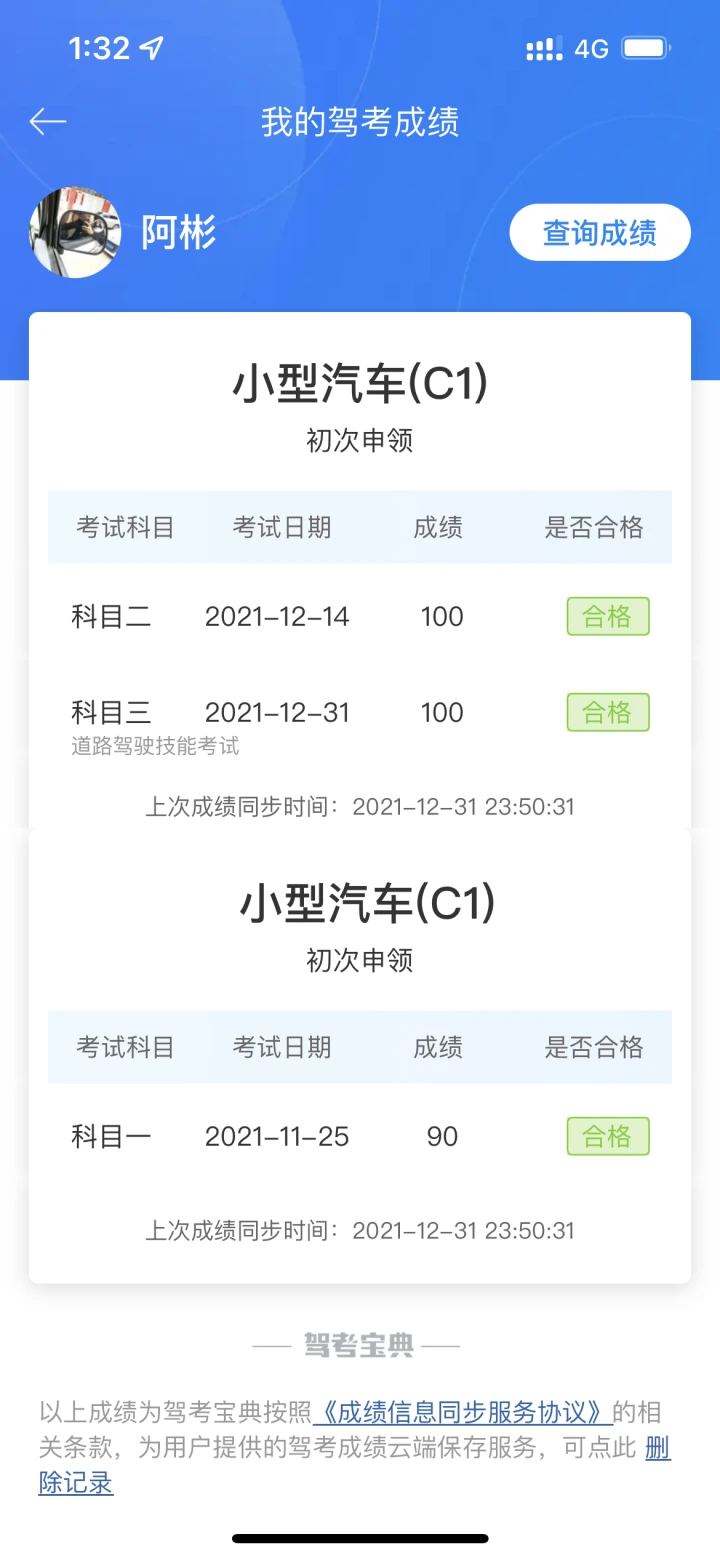Open 阿彬's profile avatar
The image size is (720, 1558).
tap(75, 232)
